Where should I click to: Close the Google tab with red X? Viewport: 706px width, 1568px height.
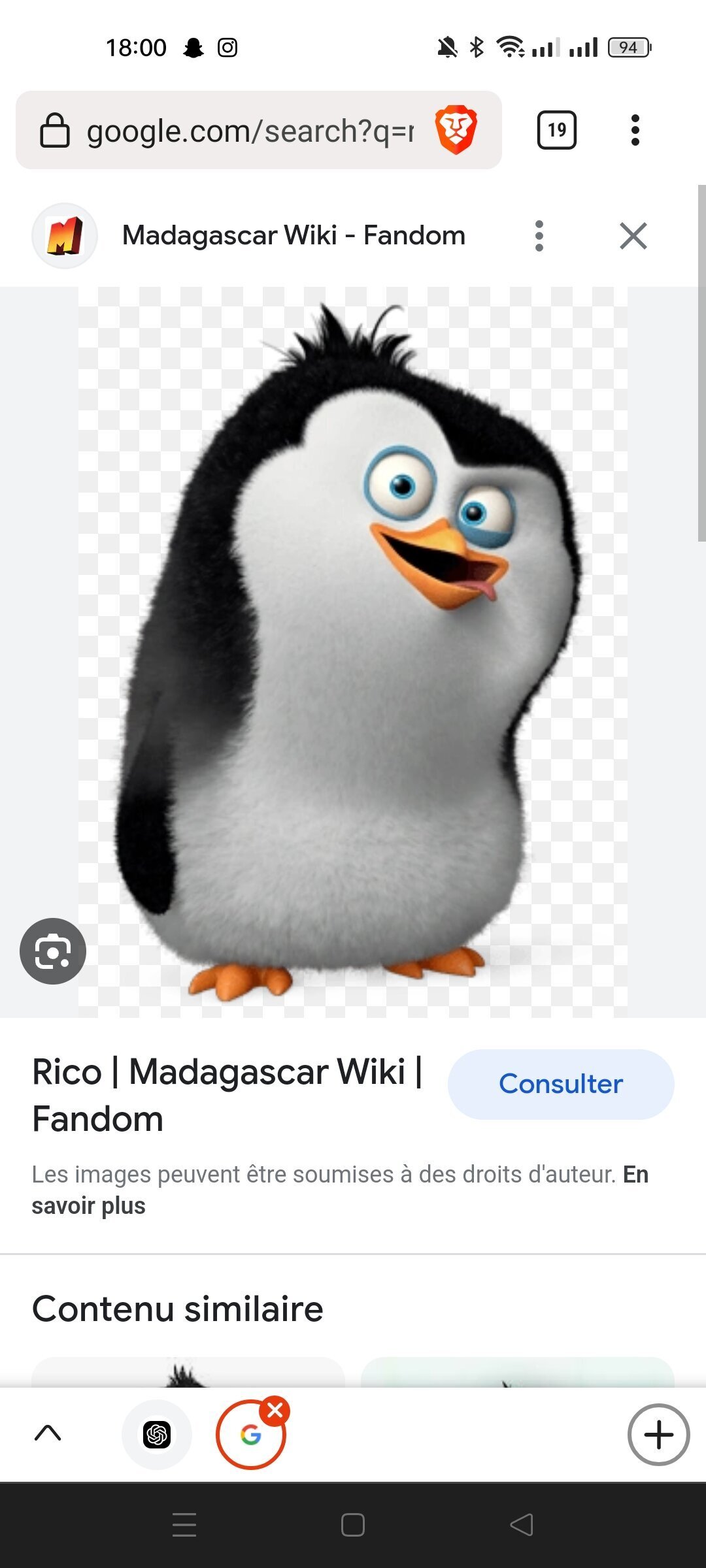point(275,1411)
